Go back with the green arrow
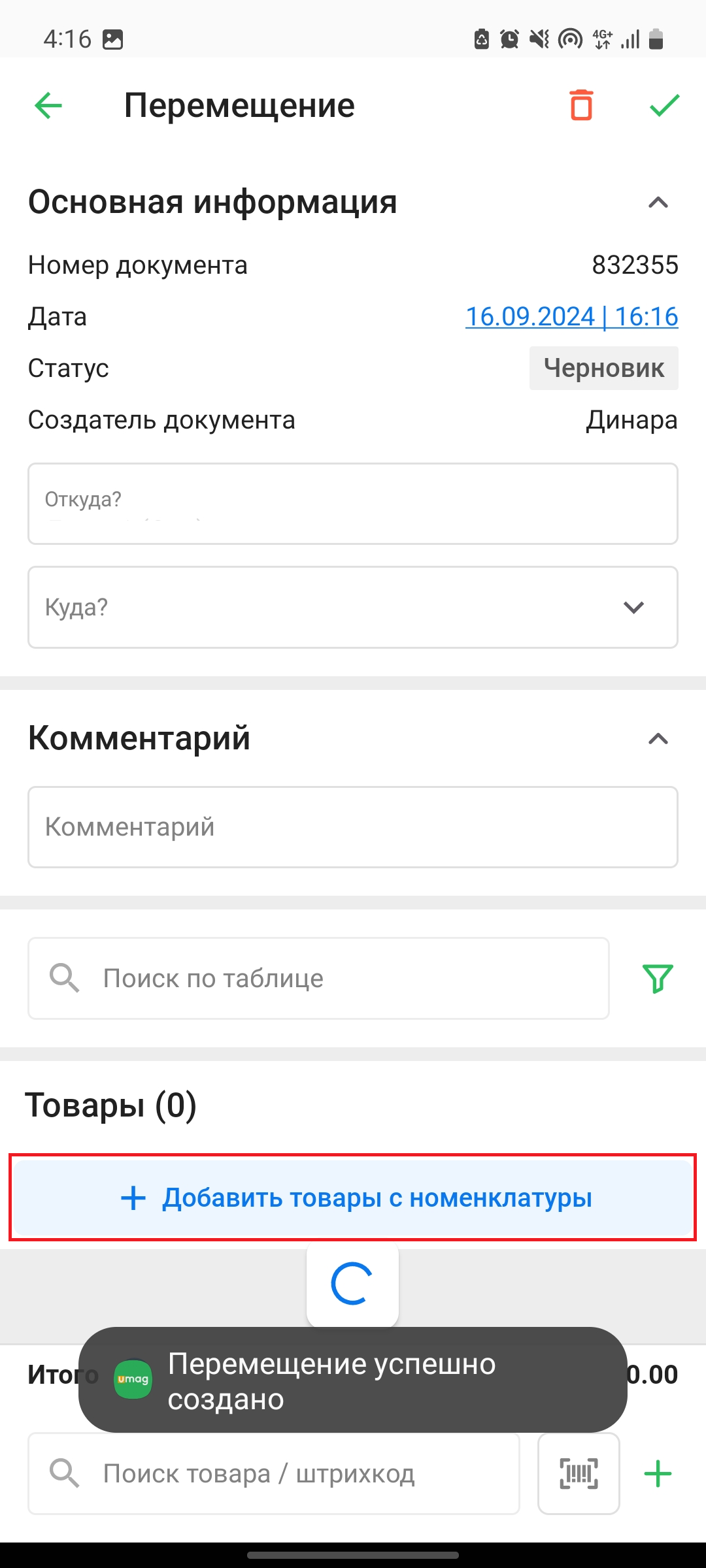 tap(48, 106)
